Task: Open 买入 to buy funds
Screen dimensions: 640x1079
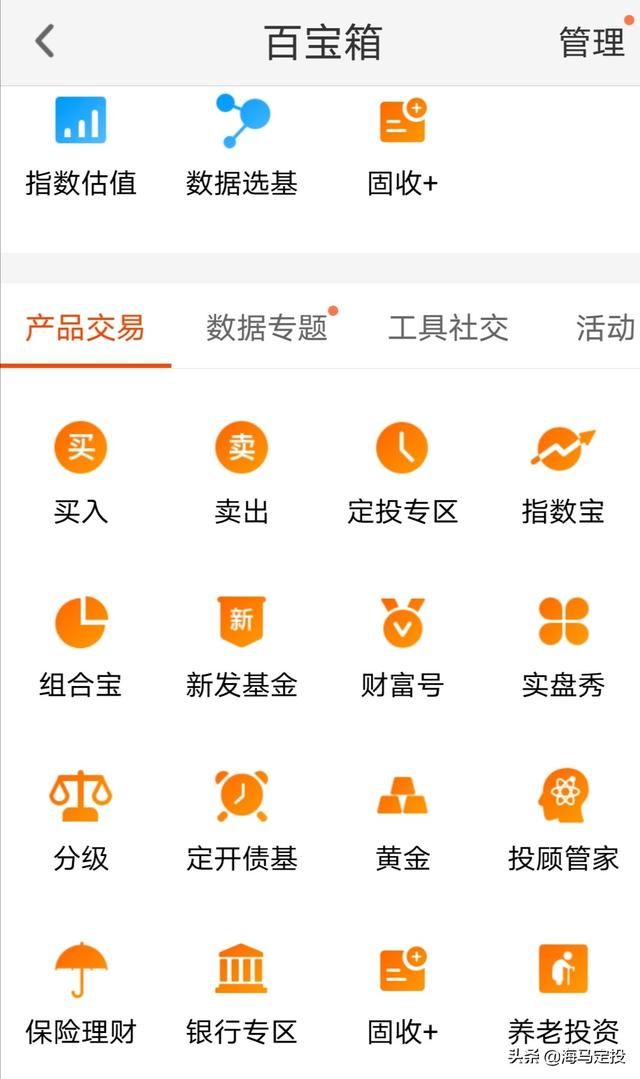Action: [81, 473]
